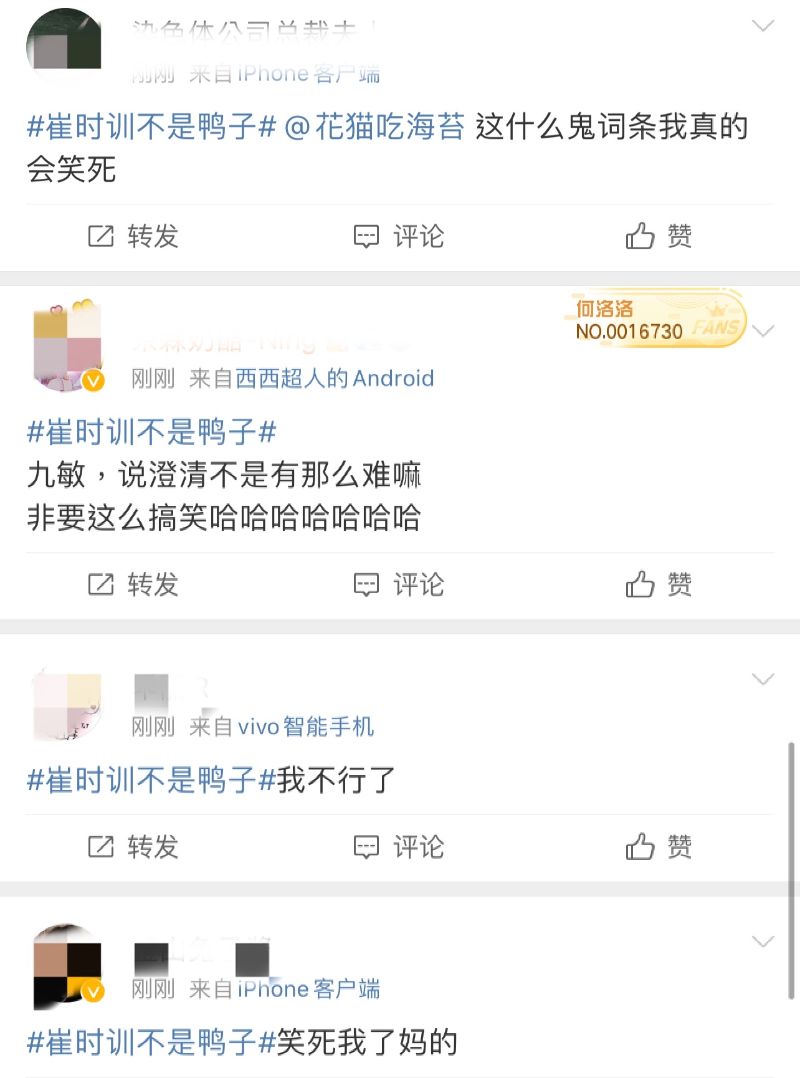Repost the 我不行了 post
The width and height of the screenshot is (800, 1078).
(x=132, y=847)
